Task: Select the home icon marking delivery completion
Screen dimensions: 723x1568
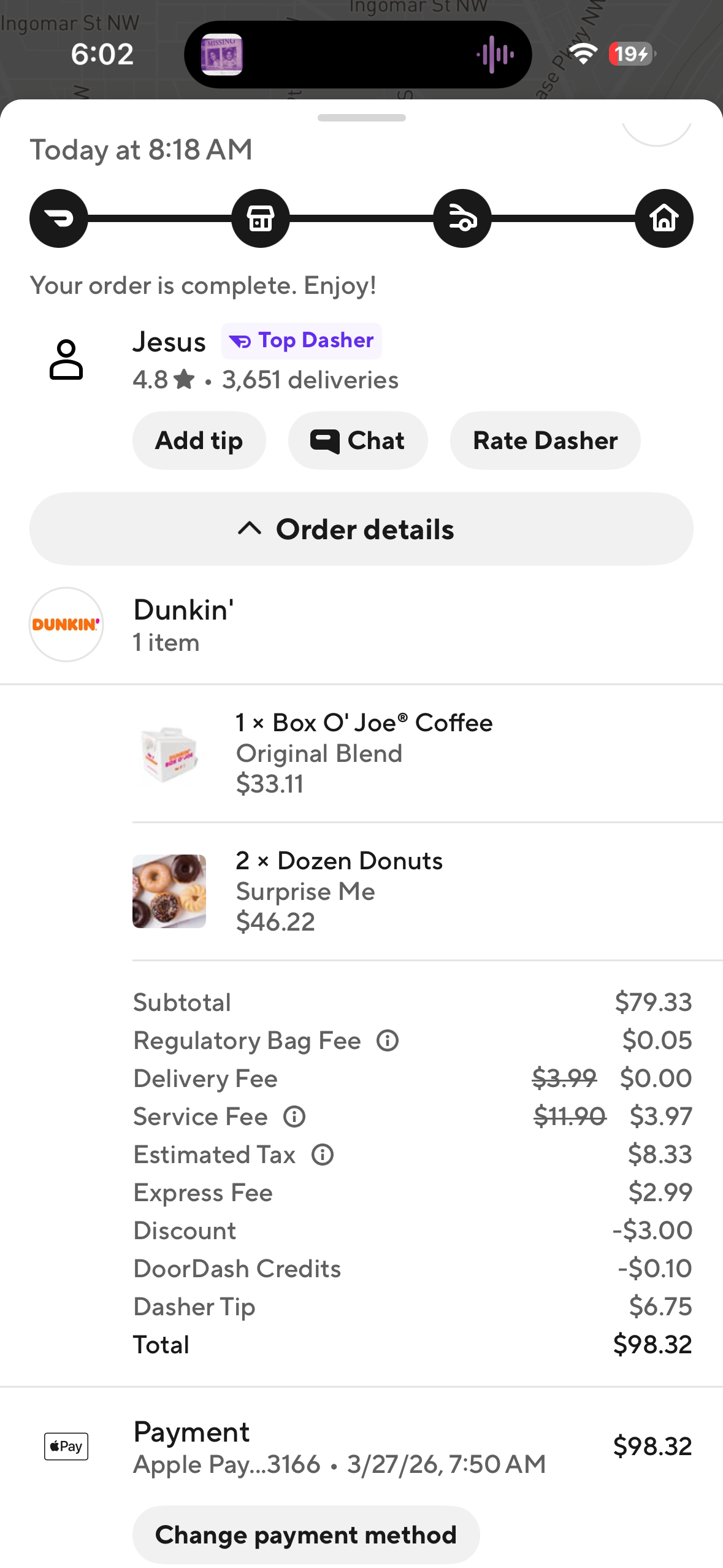Action: click(x=664, y=218)
